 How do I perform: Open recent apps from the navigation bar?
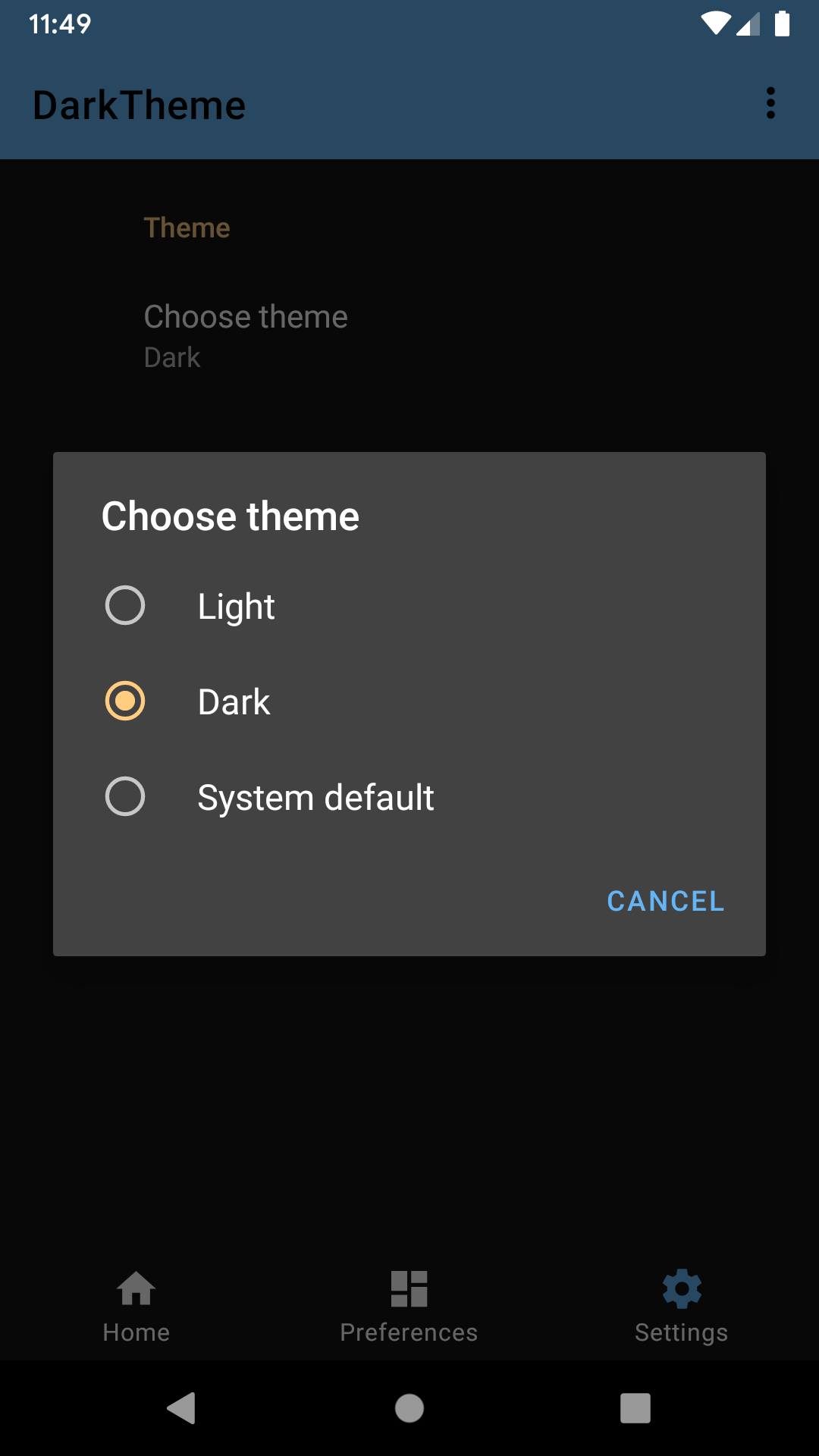(x=635, y=1408)
